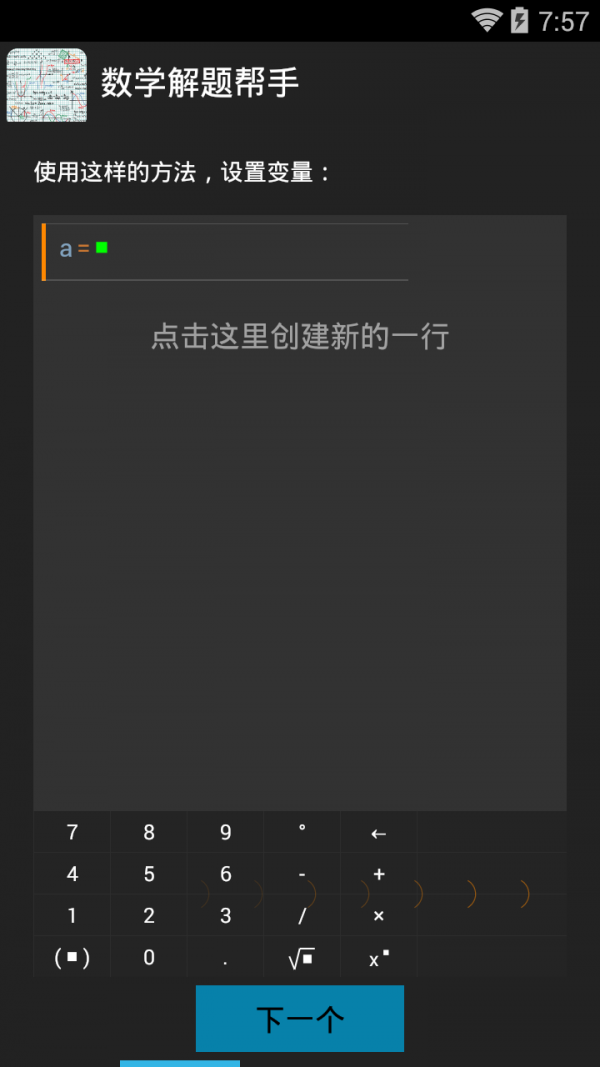Enter digit 9 on the keypad
The width and height of the screenshot is (600, 1067).
[x=225, y=832]
